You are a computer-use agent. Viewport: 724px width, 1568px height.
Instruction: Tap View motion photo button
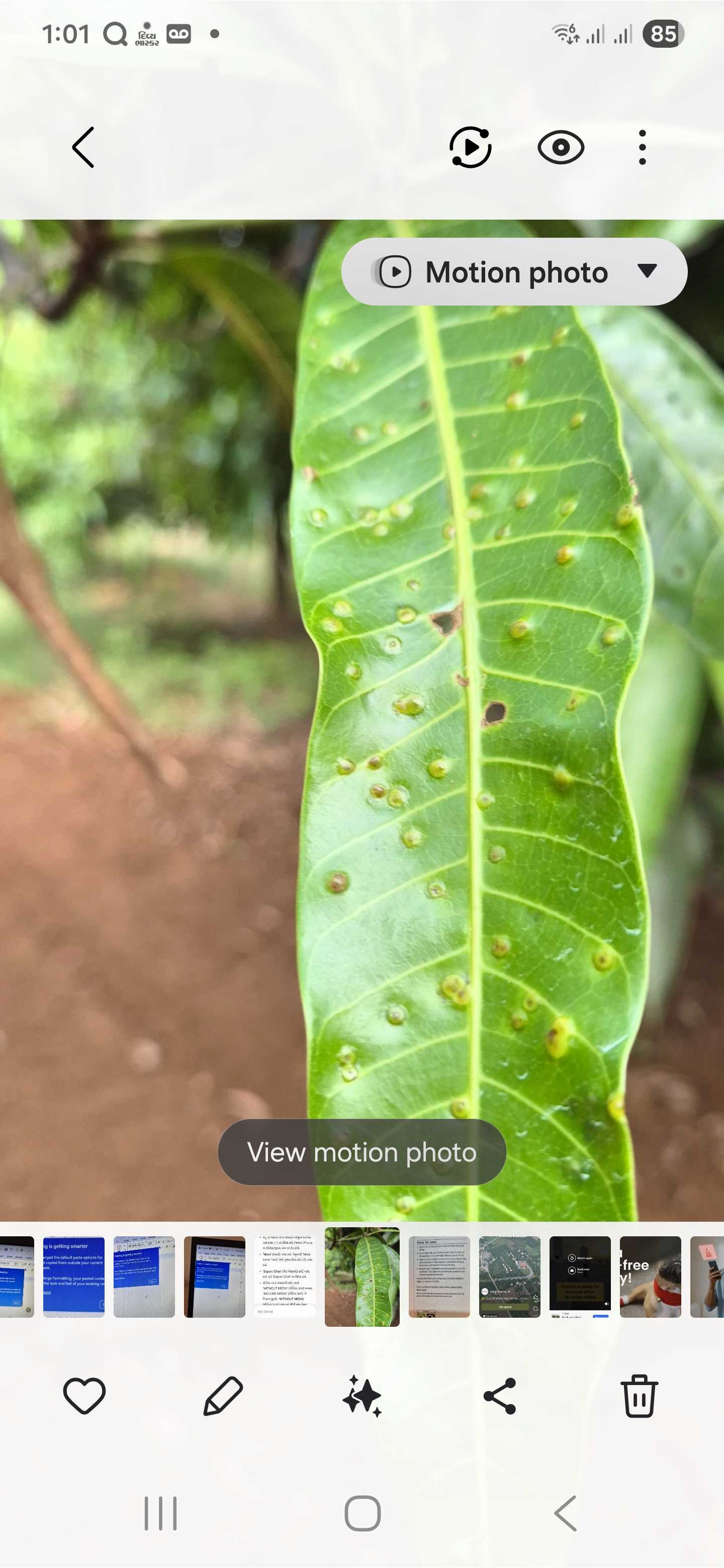tap(361, 1152)
